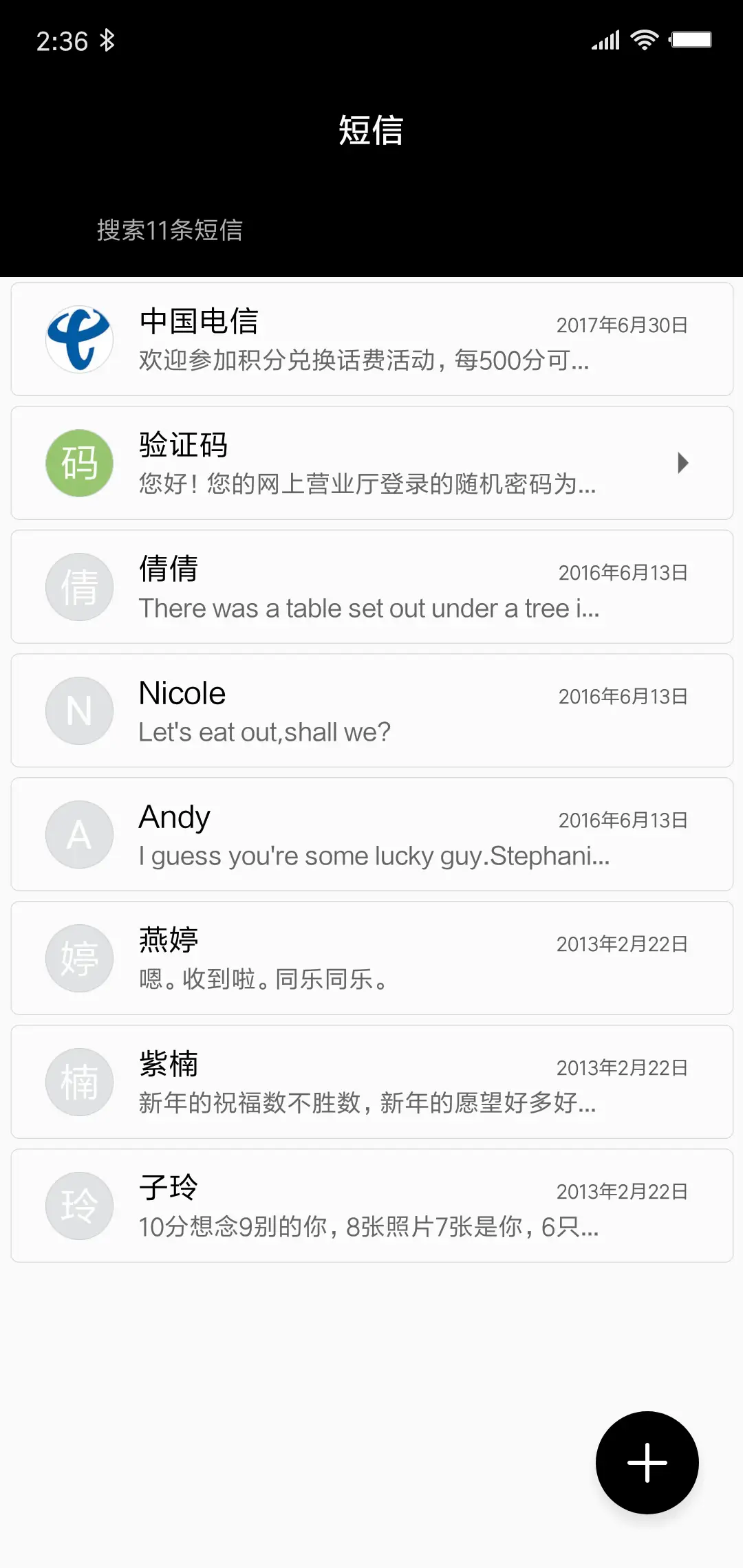Tap the cellular signal indicator
743x1568 pixels.
[604, 39]
